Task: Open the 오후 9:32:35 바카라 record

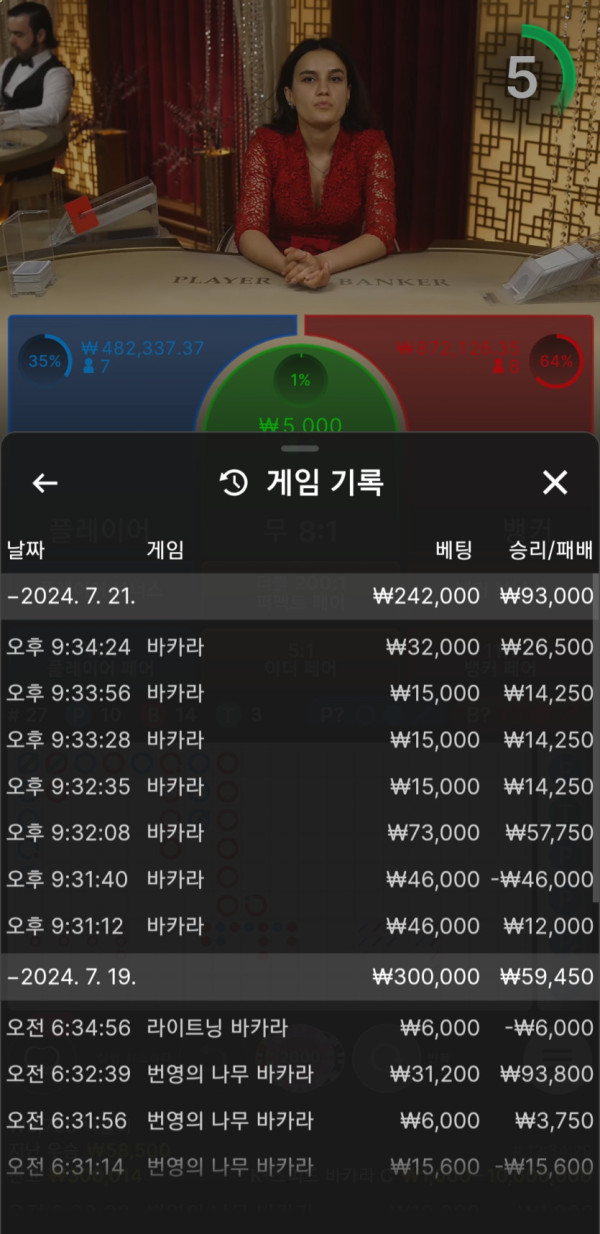Action: click(x=300, y=787)
